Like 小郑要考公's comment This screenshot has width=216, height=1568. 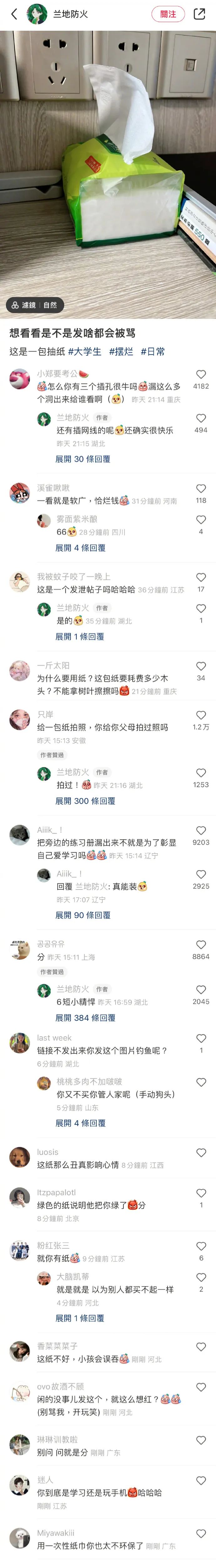coord(201,374)
